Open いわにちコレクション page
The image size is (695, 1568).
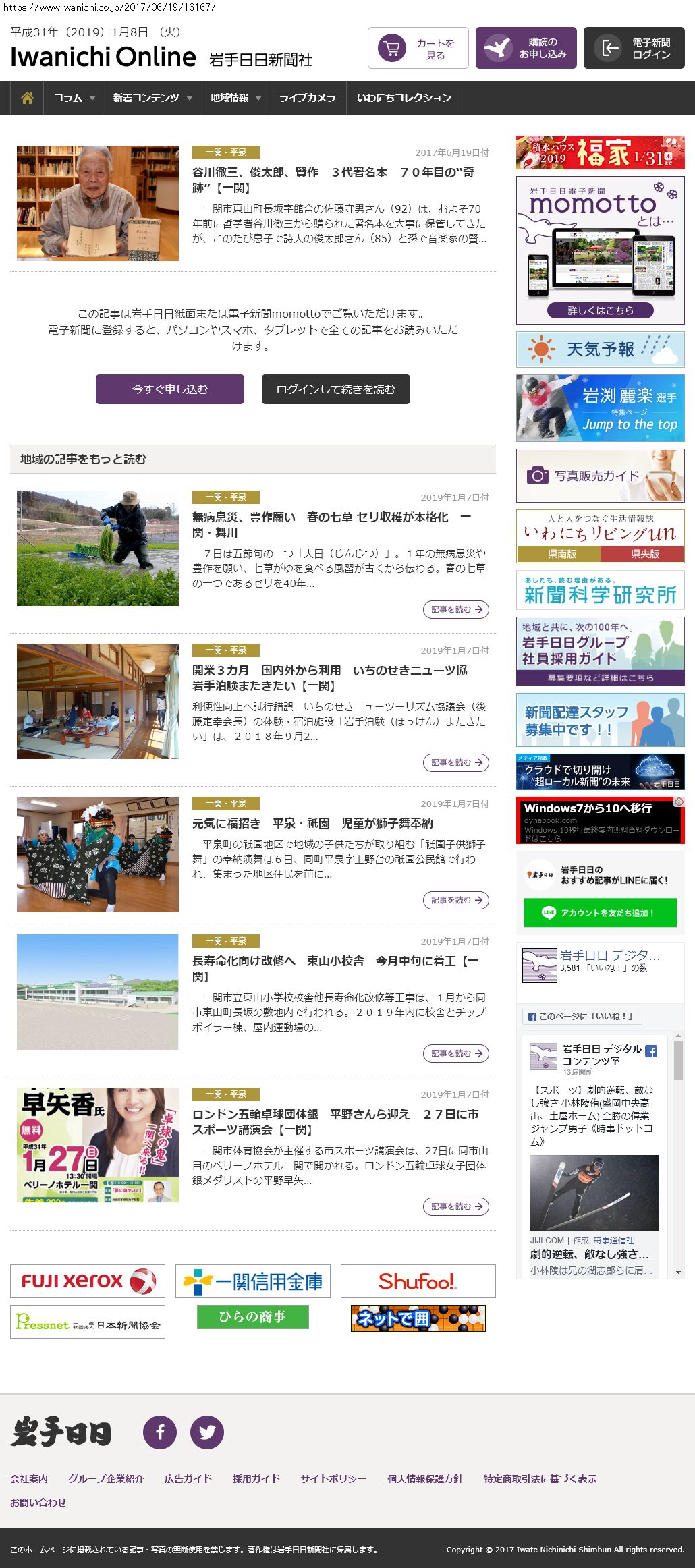pyautogui.click(x=404, y=98)
